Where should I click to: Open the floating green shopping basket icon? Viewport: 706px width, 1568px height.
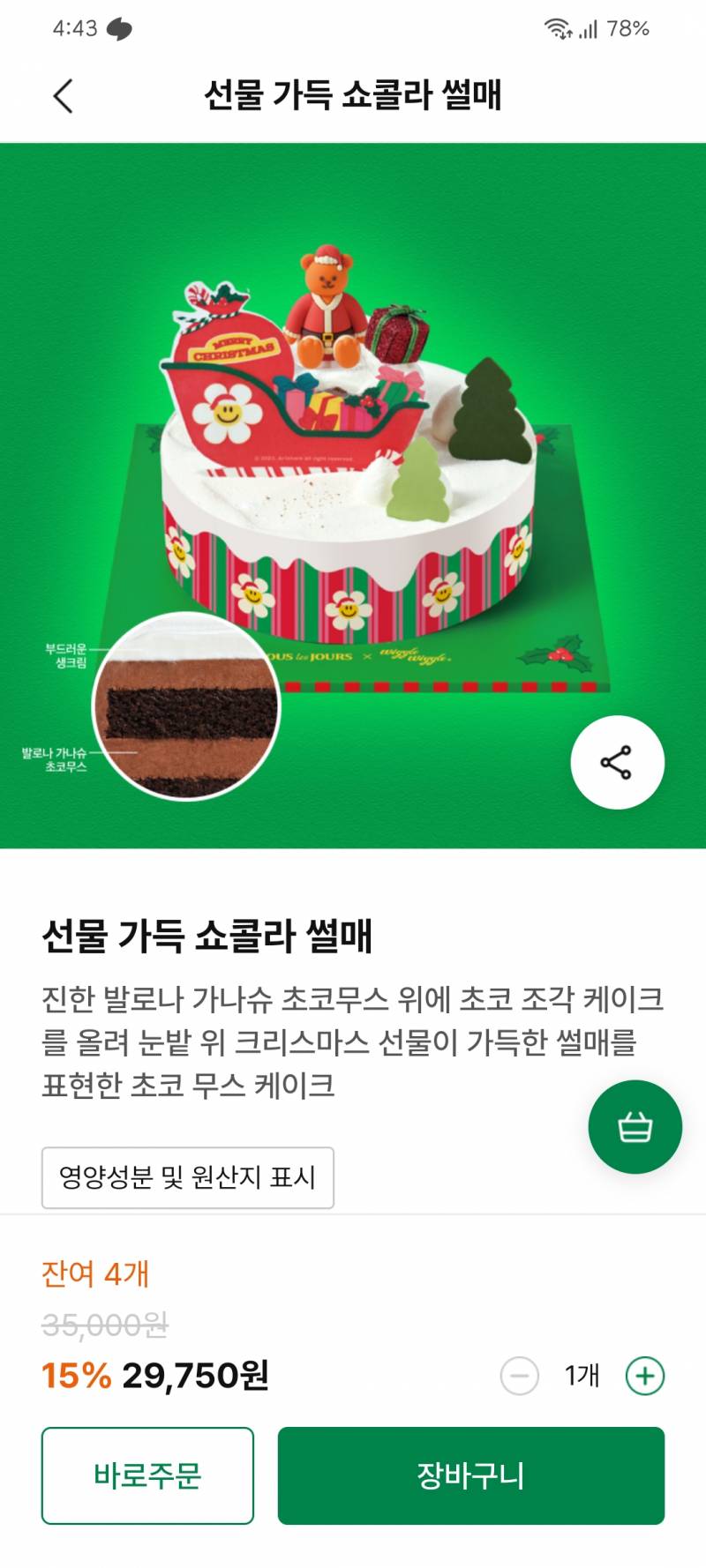(x=635, y=1128)
